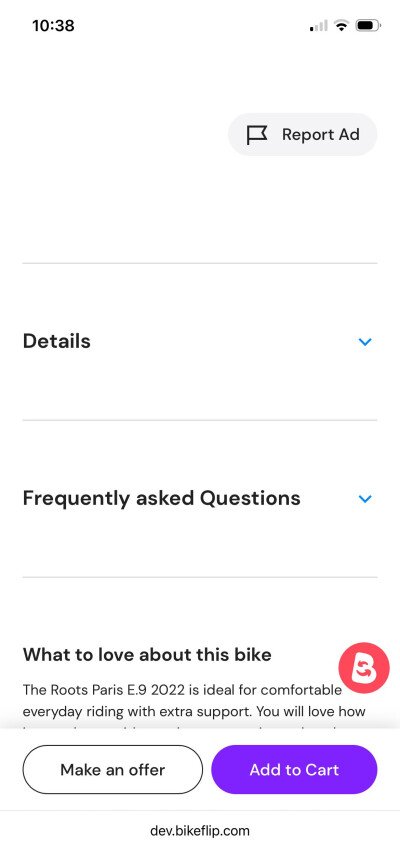400x866 pixels.
Task: Expand Frequently asked Questions
Action: pyautogui.click(x=199, y=498)
